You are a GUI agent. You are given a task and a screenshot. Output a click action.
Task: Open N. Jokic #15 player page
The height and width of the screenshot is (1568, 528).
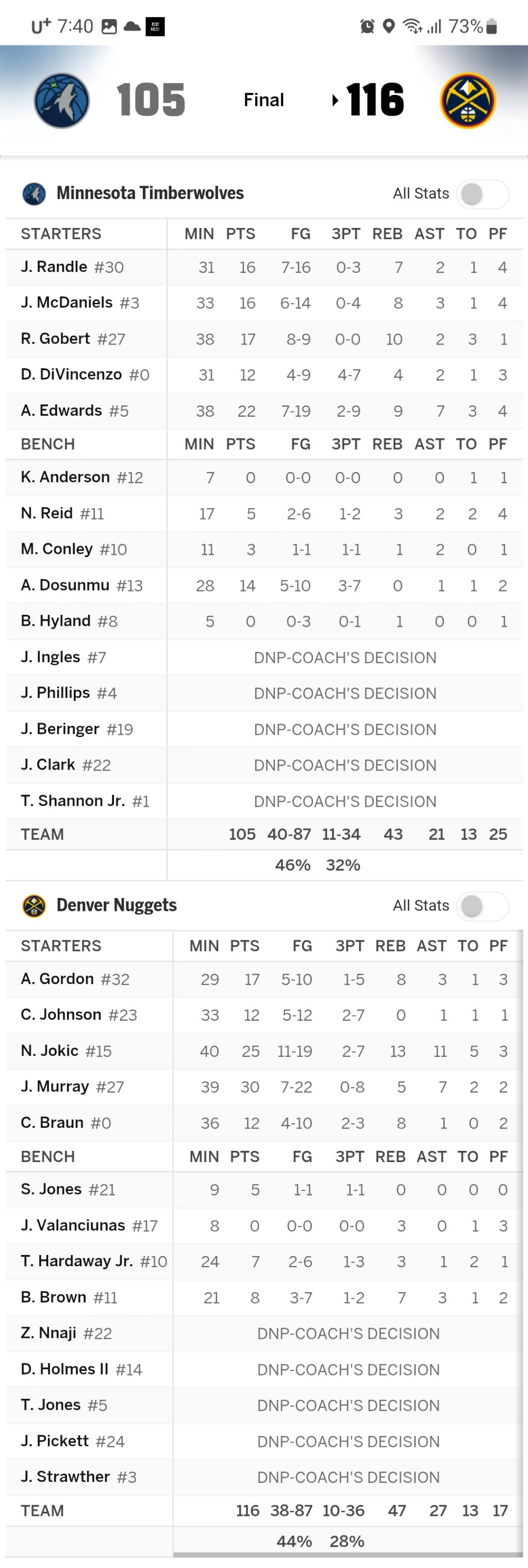click(52, 1051)
